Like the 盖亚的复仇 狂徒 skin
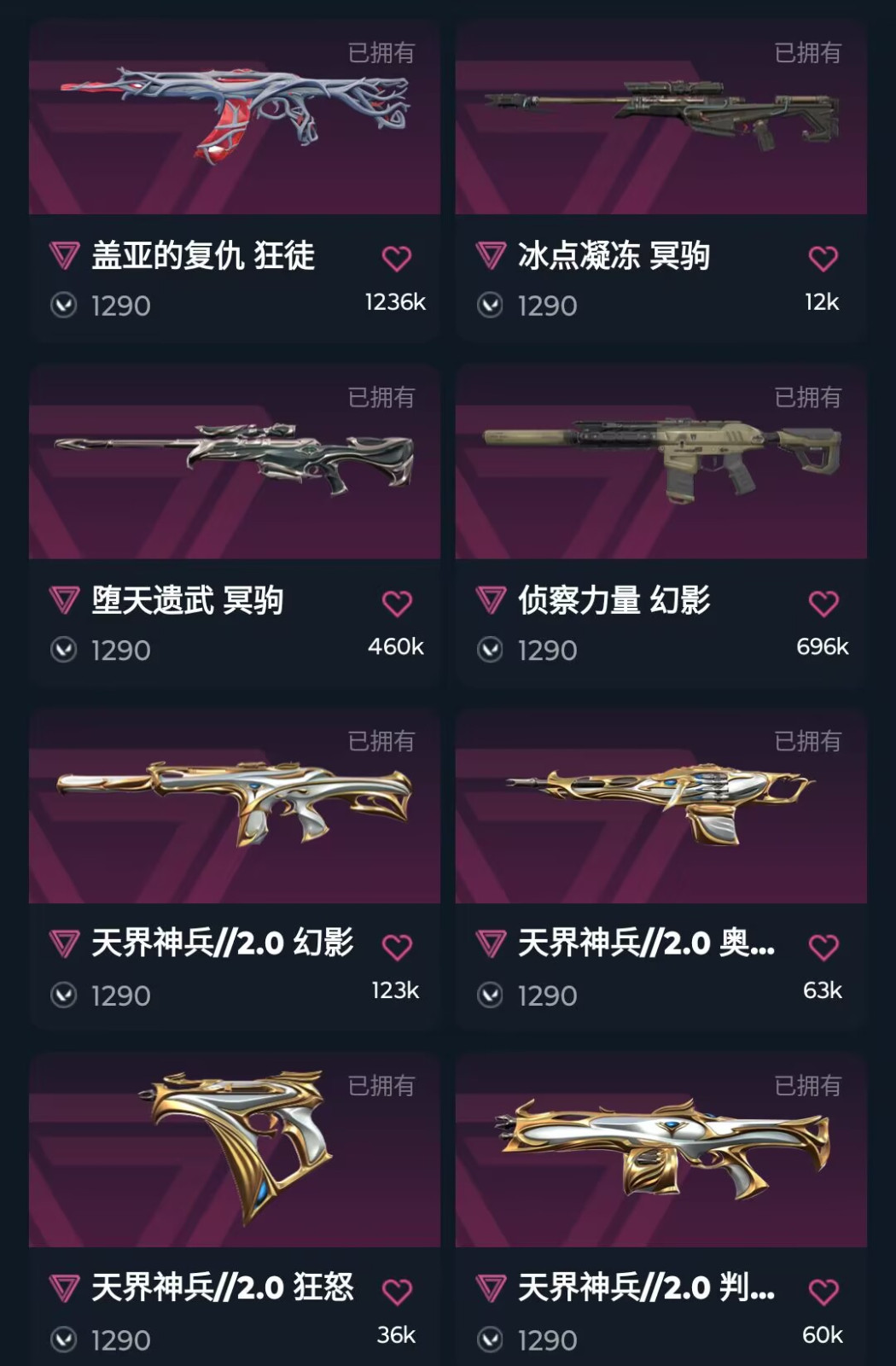 pyautogui.click(x=397, y=258)
